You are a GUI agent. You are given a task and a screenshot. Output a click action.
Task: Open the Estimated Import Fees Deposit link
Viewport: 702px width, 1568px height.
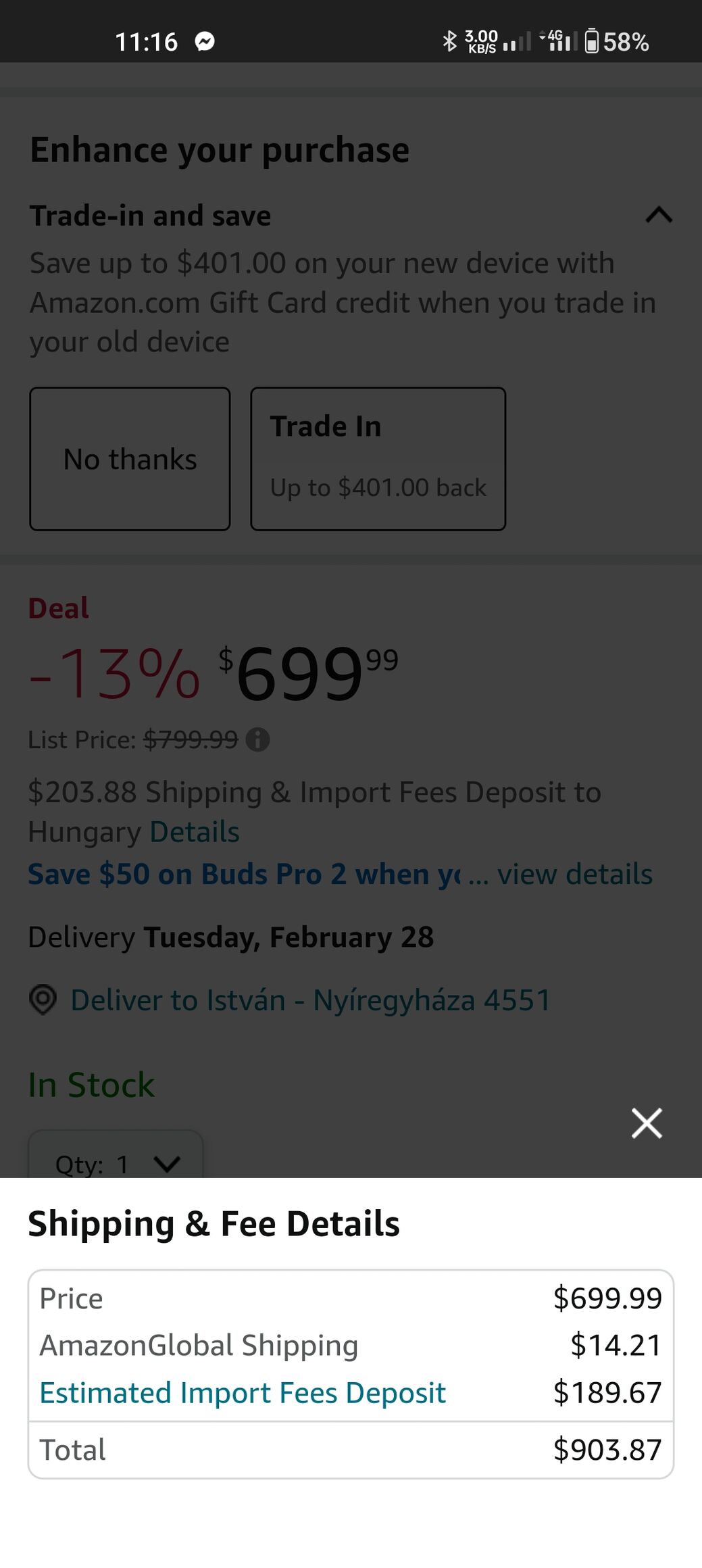coord(243,1392)
